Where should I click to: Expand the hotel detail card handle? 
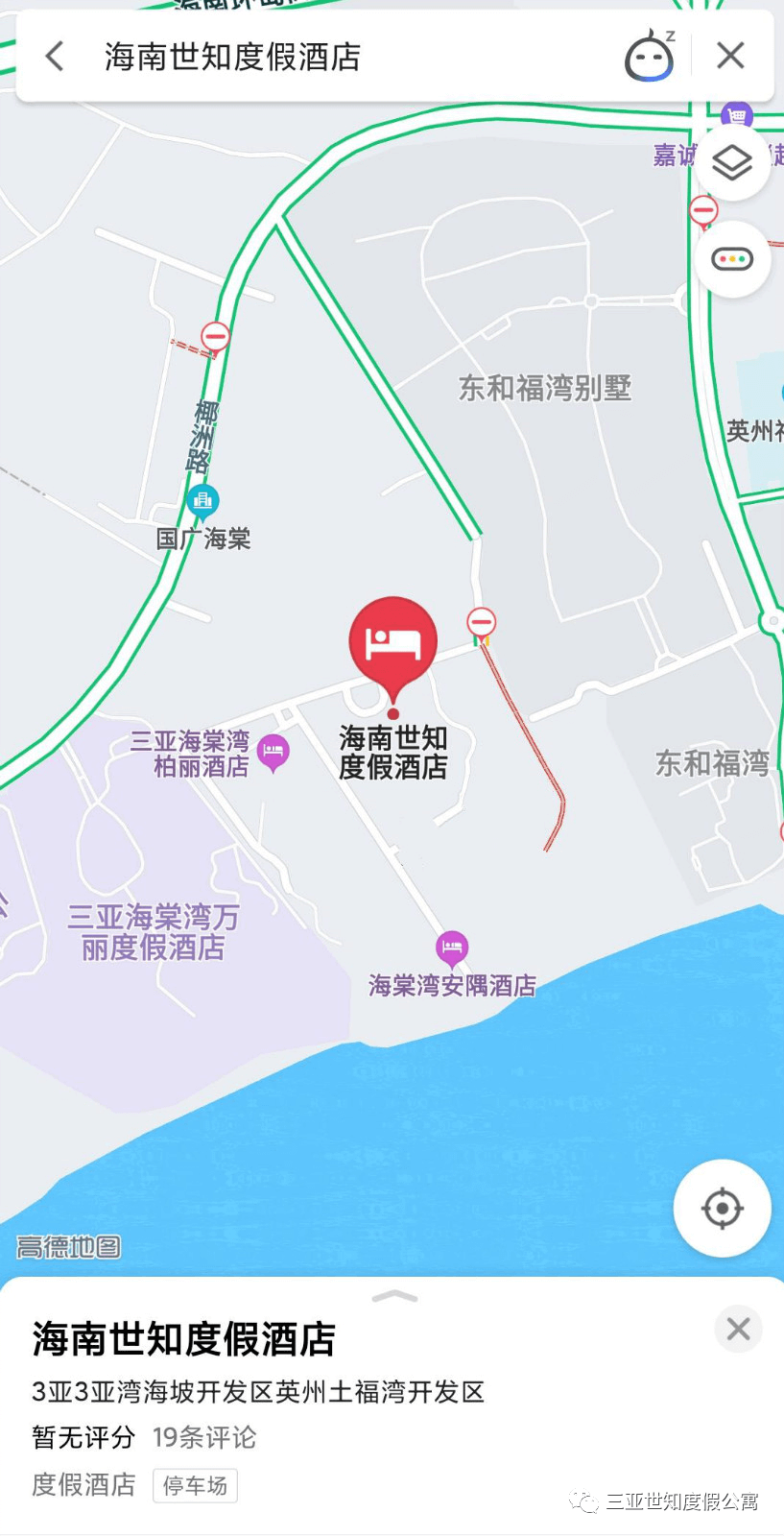394,1297
